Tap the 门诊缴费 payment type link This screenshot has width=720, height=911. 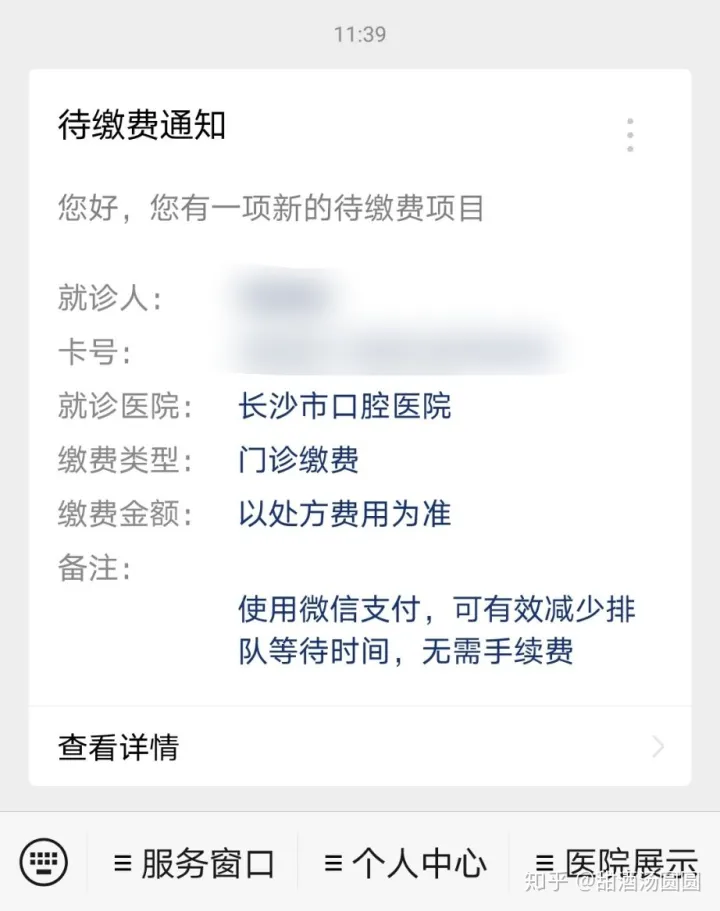click(x=299, y=460)
